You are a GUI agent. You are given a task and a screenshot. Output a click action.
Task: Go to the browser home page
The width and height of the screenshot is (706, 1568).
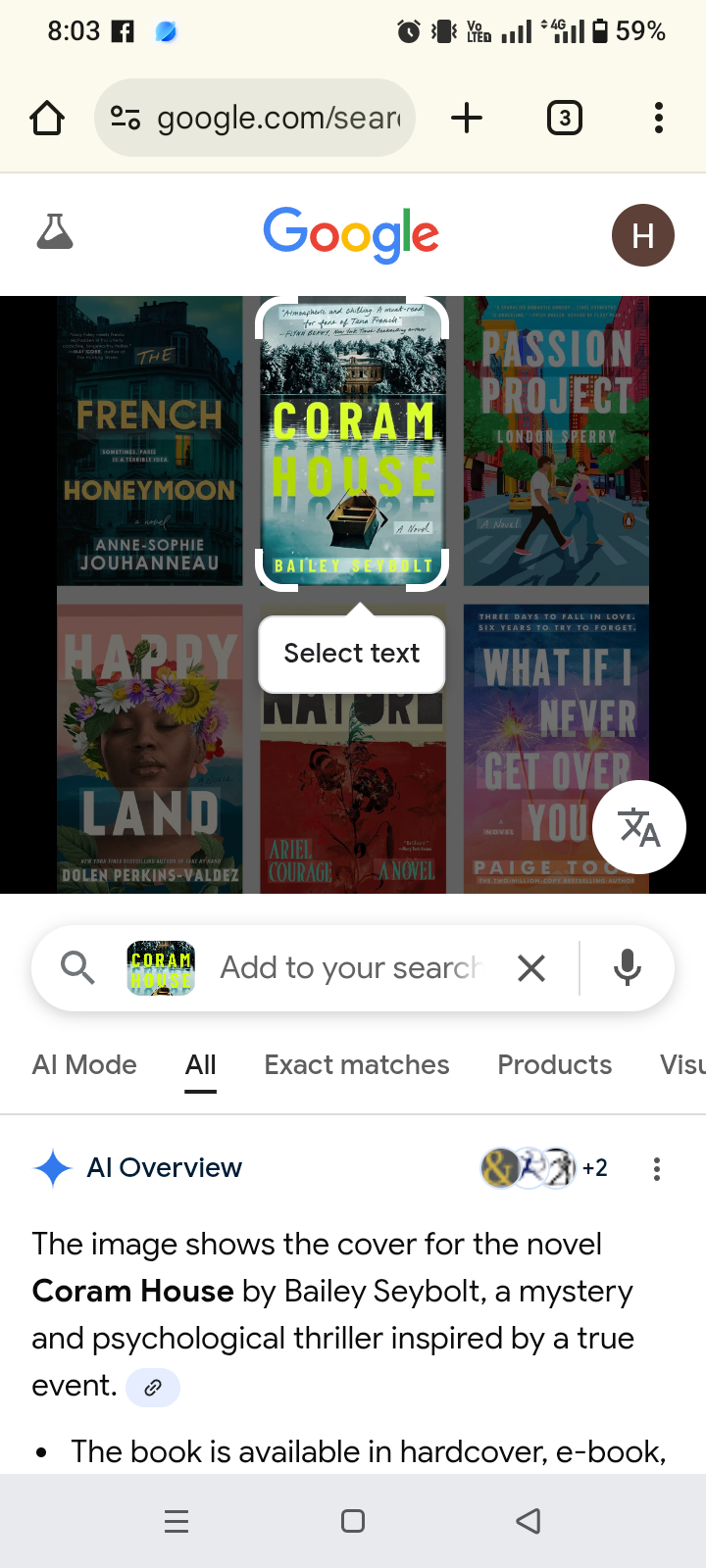click(x=47, y=118)
